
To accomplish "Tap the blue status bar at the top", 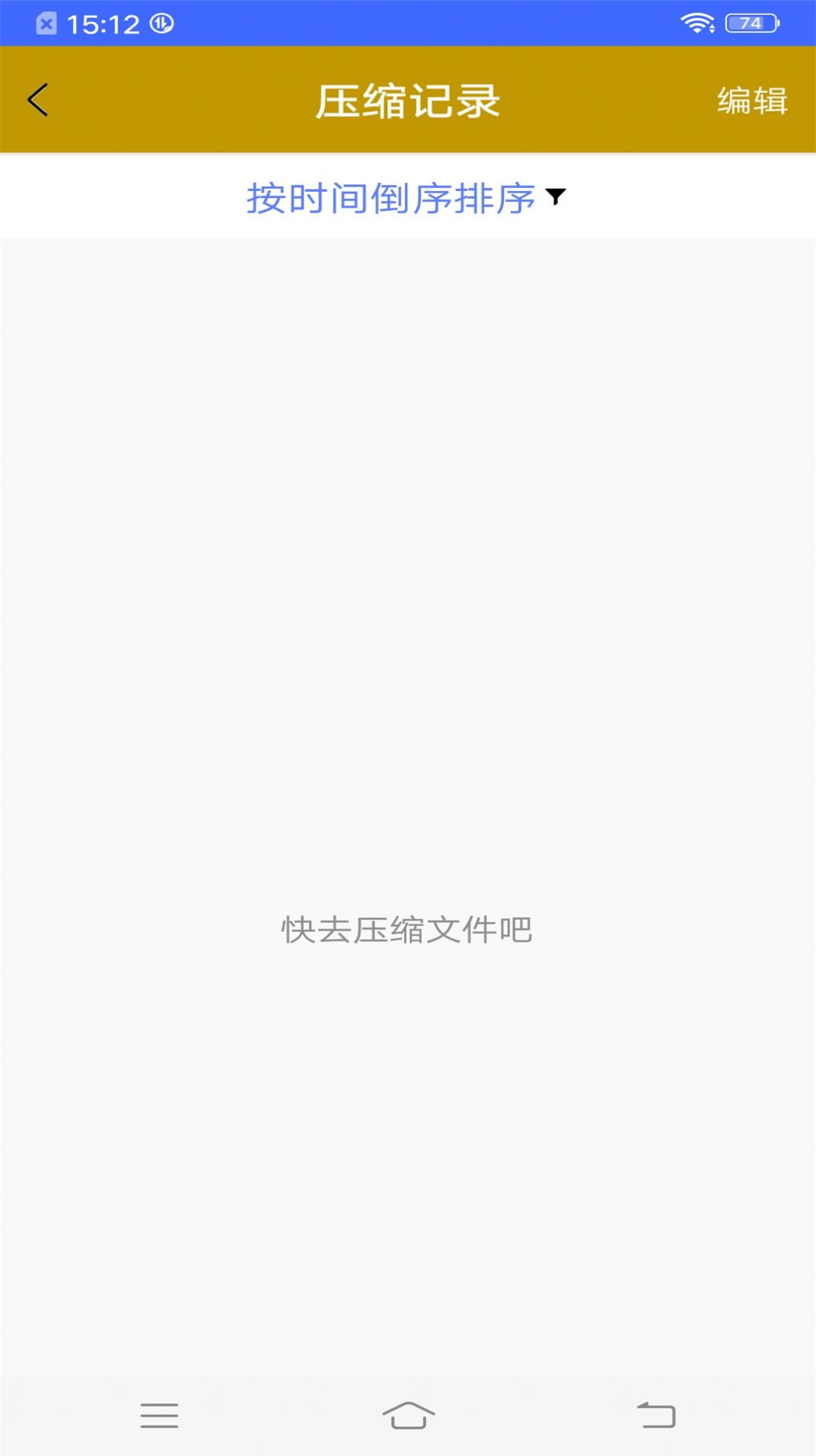I will (408, 23).
